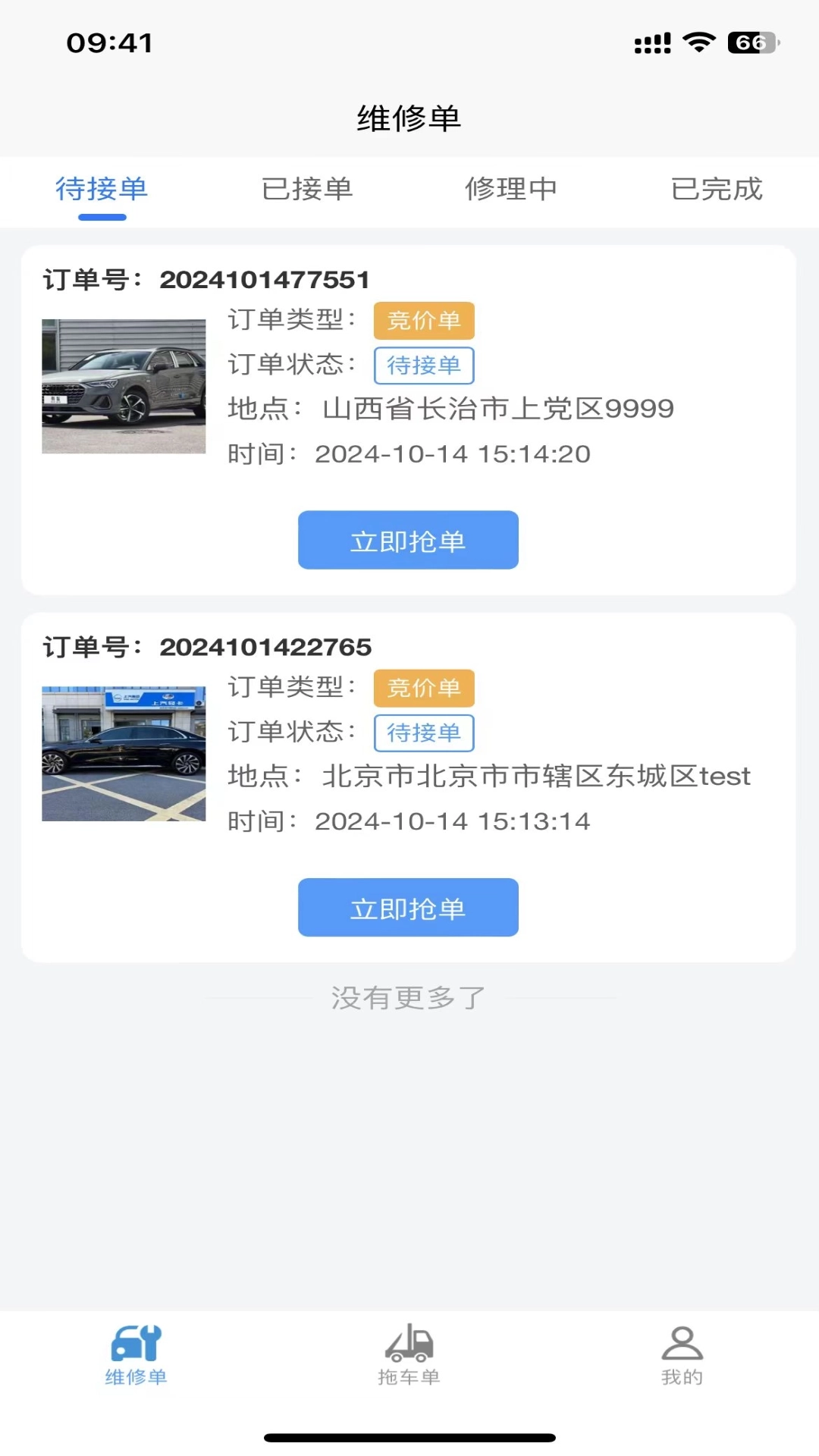Open the 修理中 tab

[511, 190]
